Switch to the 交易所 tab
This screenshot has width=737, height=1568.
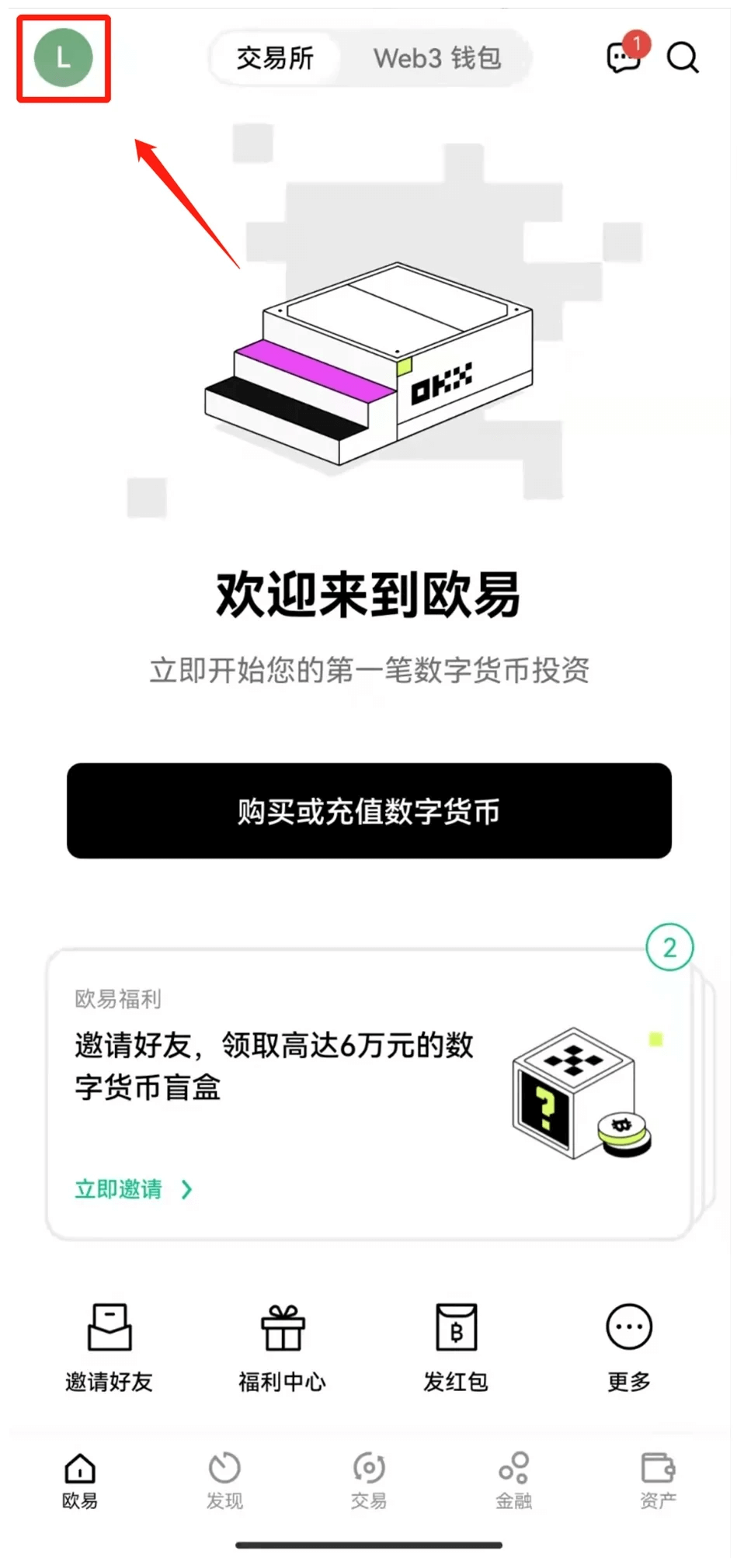(x=275, y=58)
